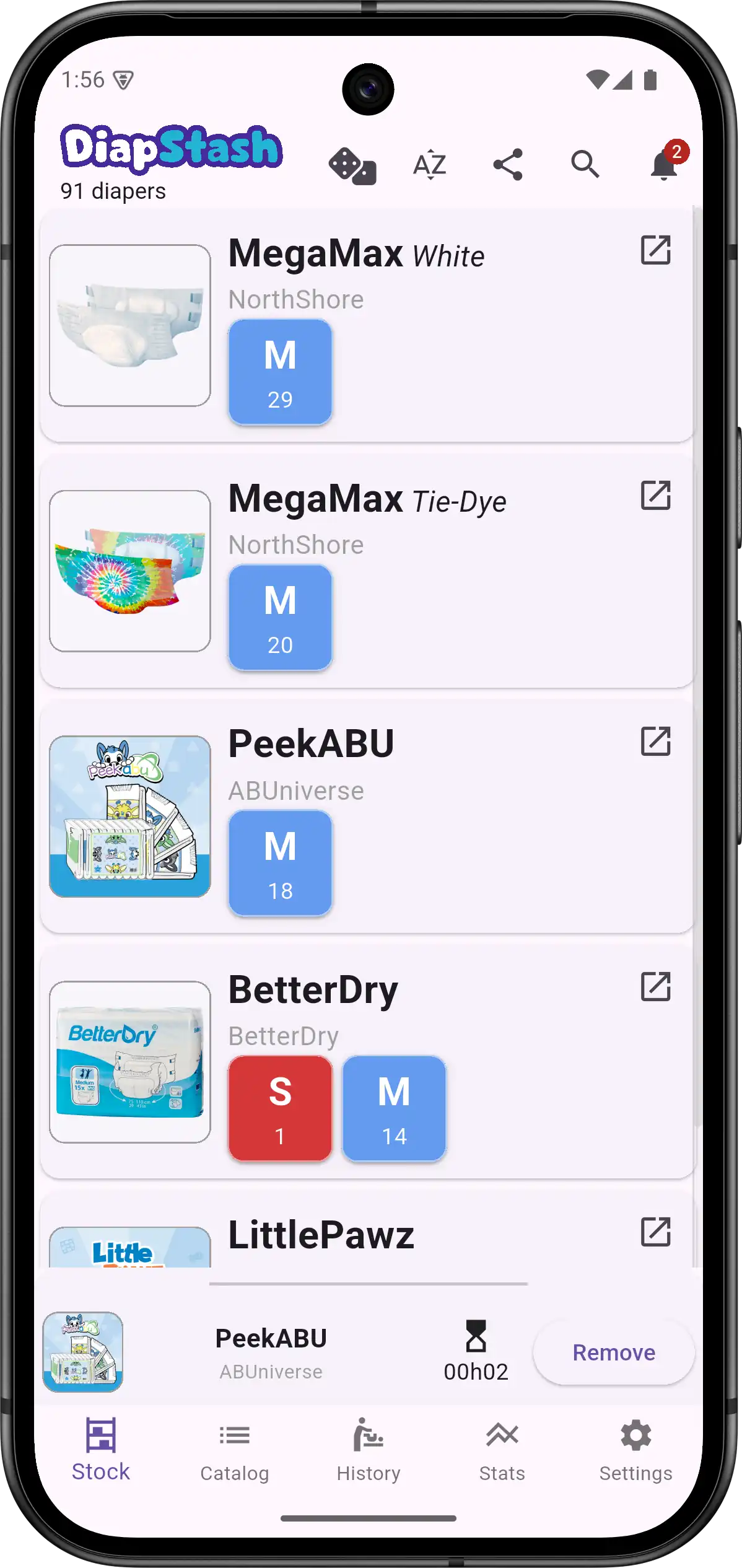Open MegaMax Tie-Dye external link icon
742x1568 pixels.
coord(655,496)
